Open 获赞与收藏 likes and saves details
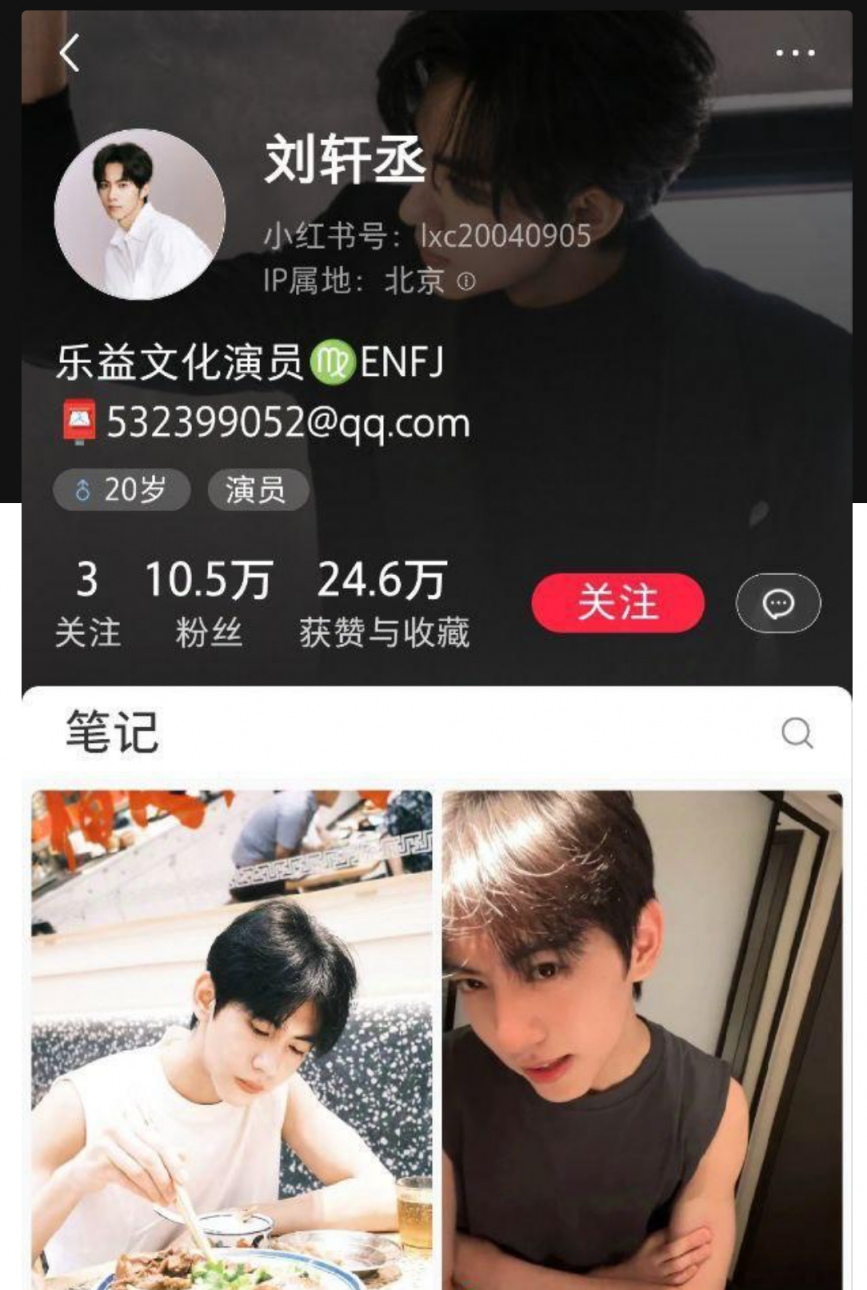This screenshot has width=867, height=1290. (x=384, y=604)
